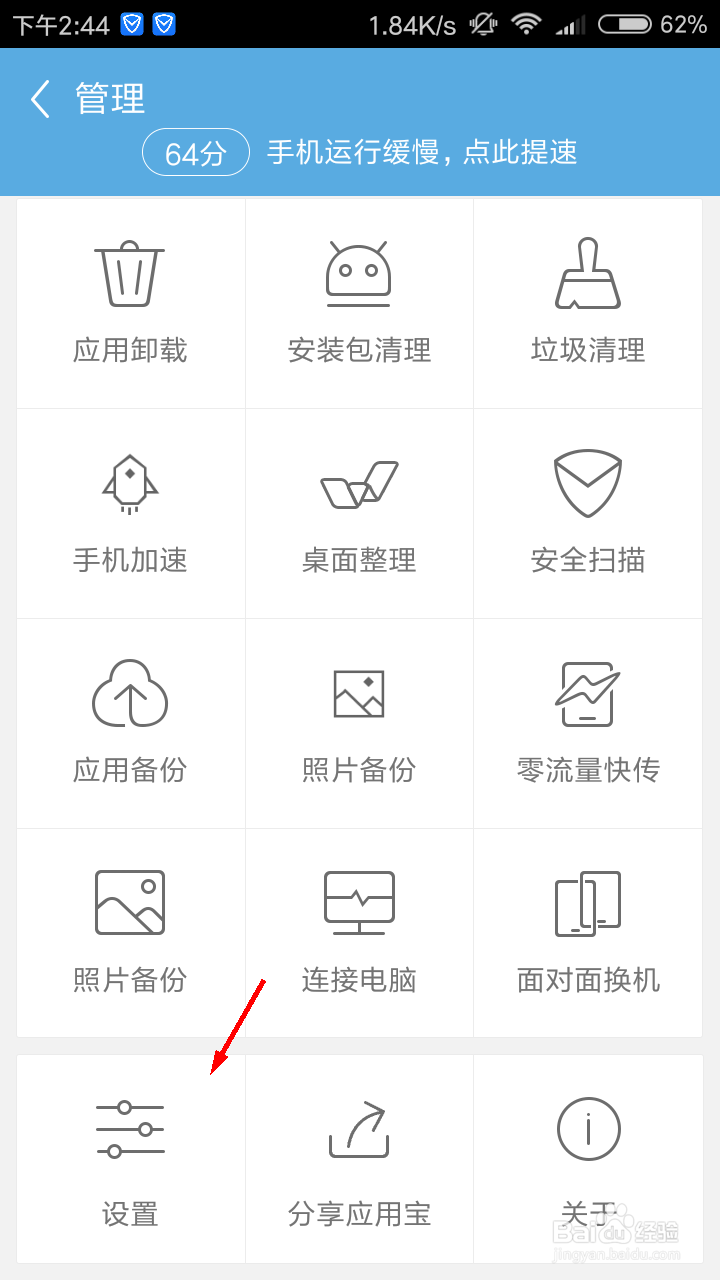Image resolution: width=720 pixels, height=1280 pixels.
Task: Choose 连接电脑
Action: click(359, 933)
